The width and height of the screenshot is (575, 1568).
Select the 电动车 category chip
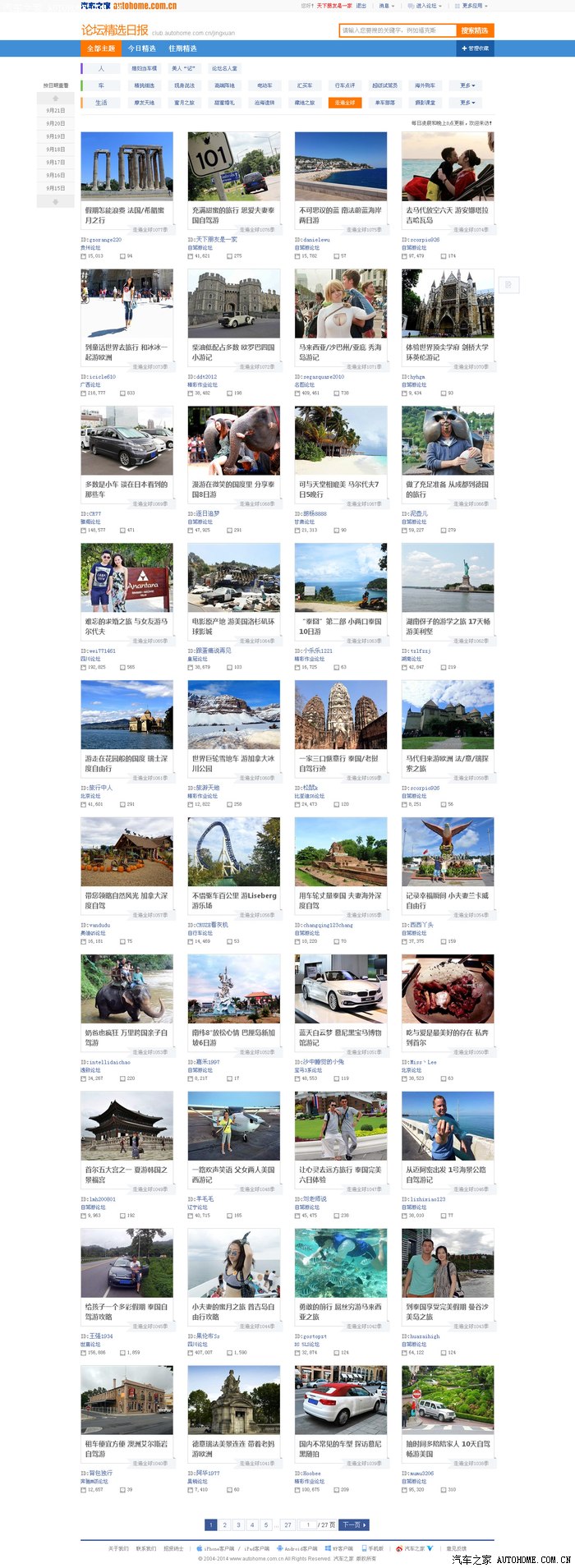click(x=264, y=85)
